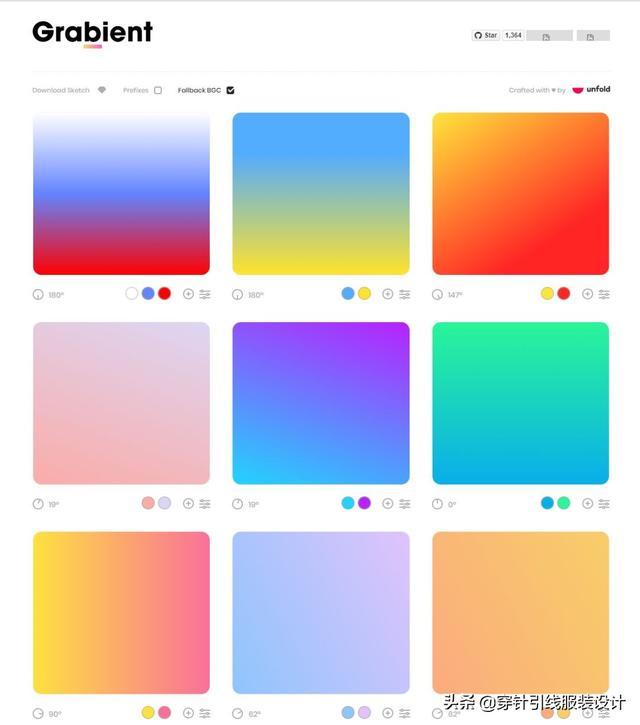Uncheck the Fallback BGC checkbox

230,90
